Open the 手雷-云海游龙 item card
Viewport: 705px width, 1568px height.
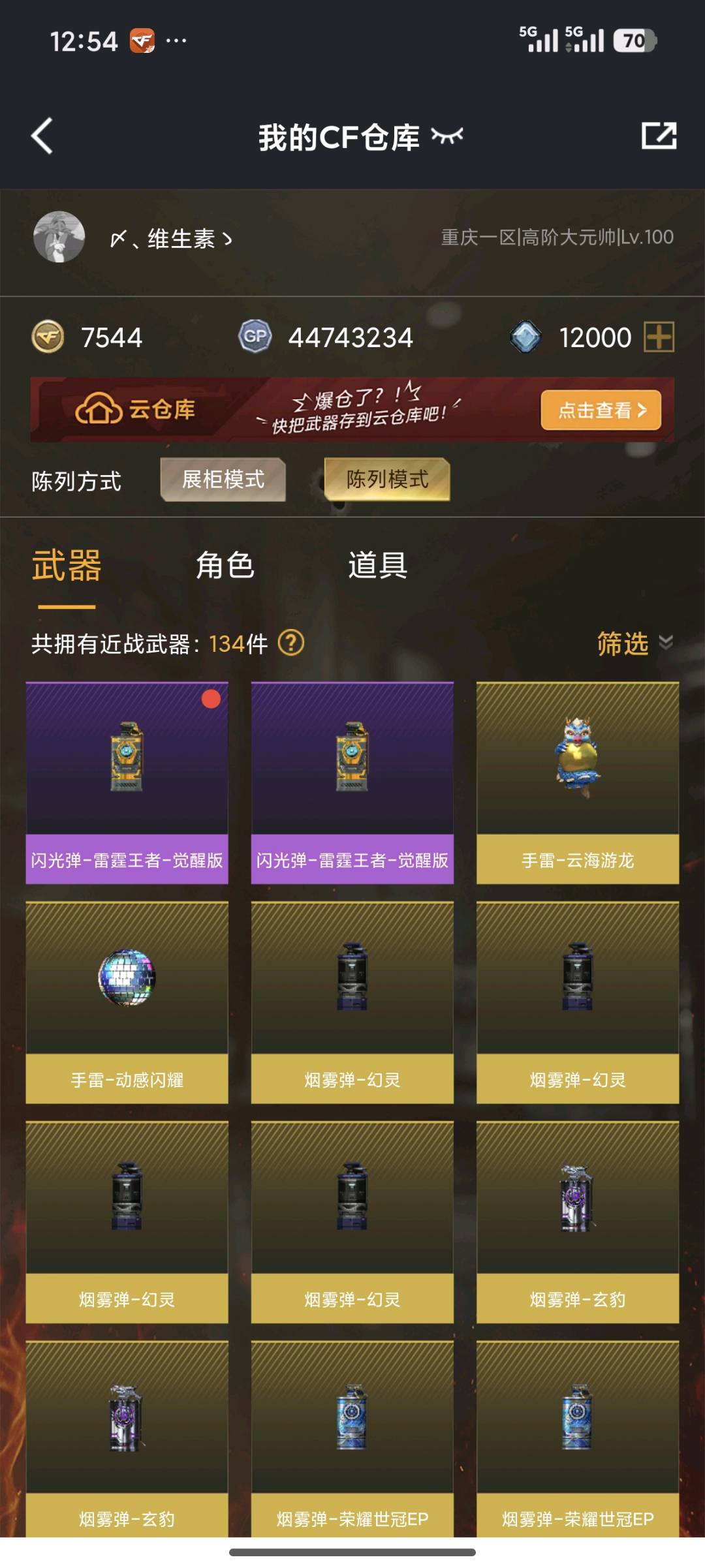578,782
